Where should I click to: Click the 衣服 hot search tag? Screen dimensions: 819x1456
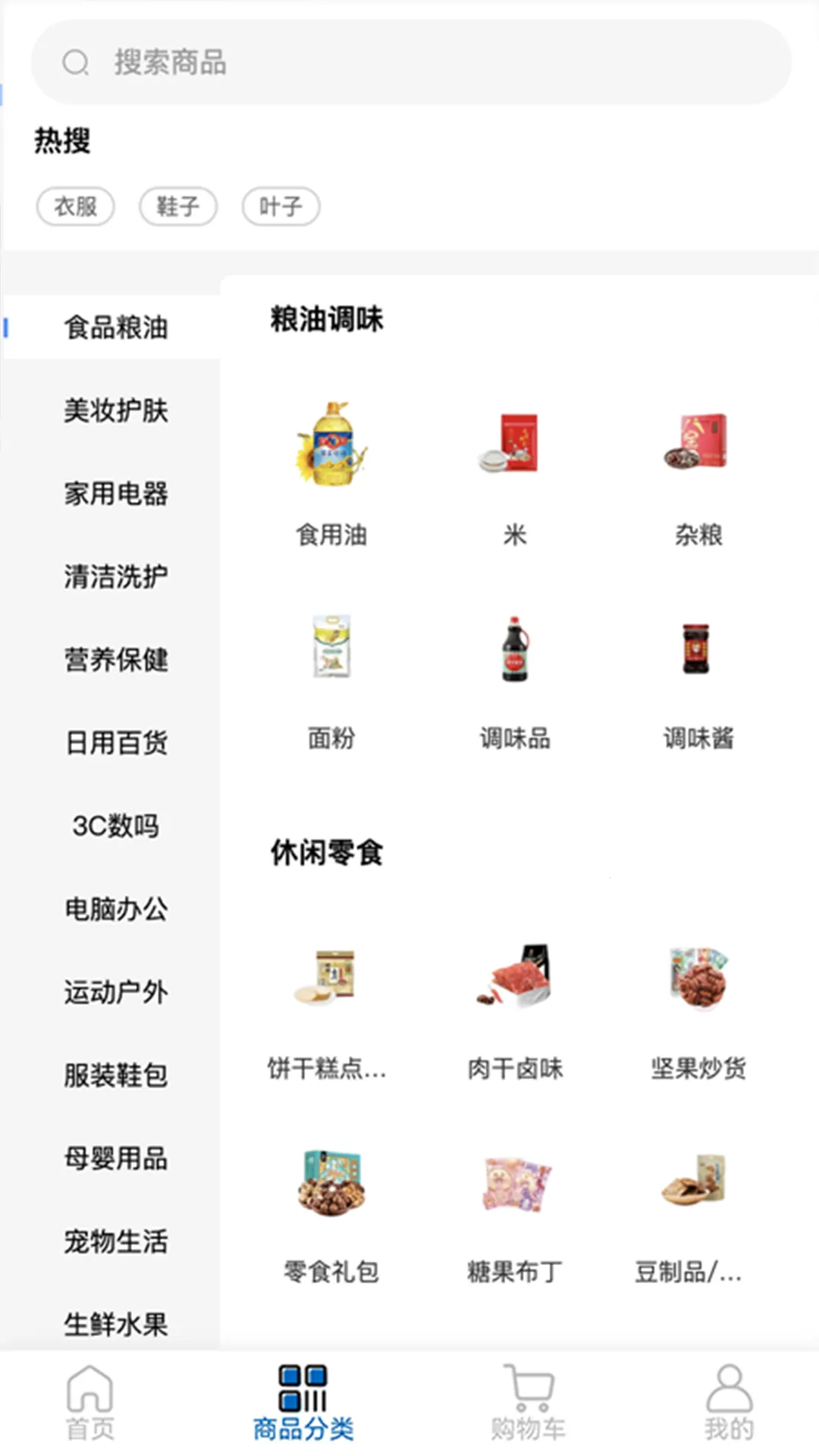click(x=75, y=206)
